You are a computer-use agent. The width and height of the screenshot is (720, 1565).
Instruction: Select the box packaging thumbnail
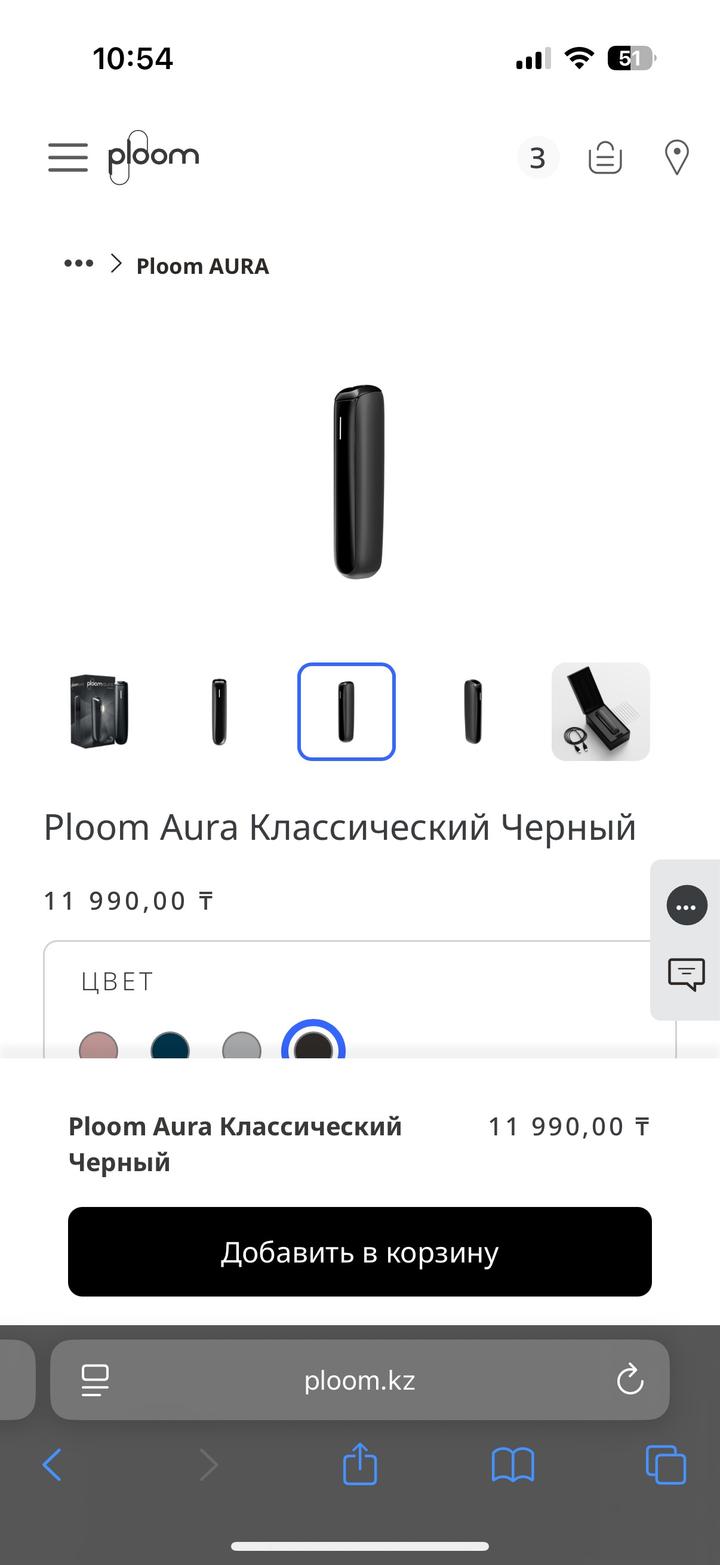click(x=100, y=711)
